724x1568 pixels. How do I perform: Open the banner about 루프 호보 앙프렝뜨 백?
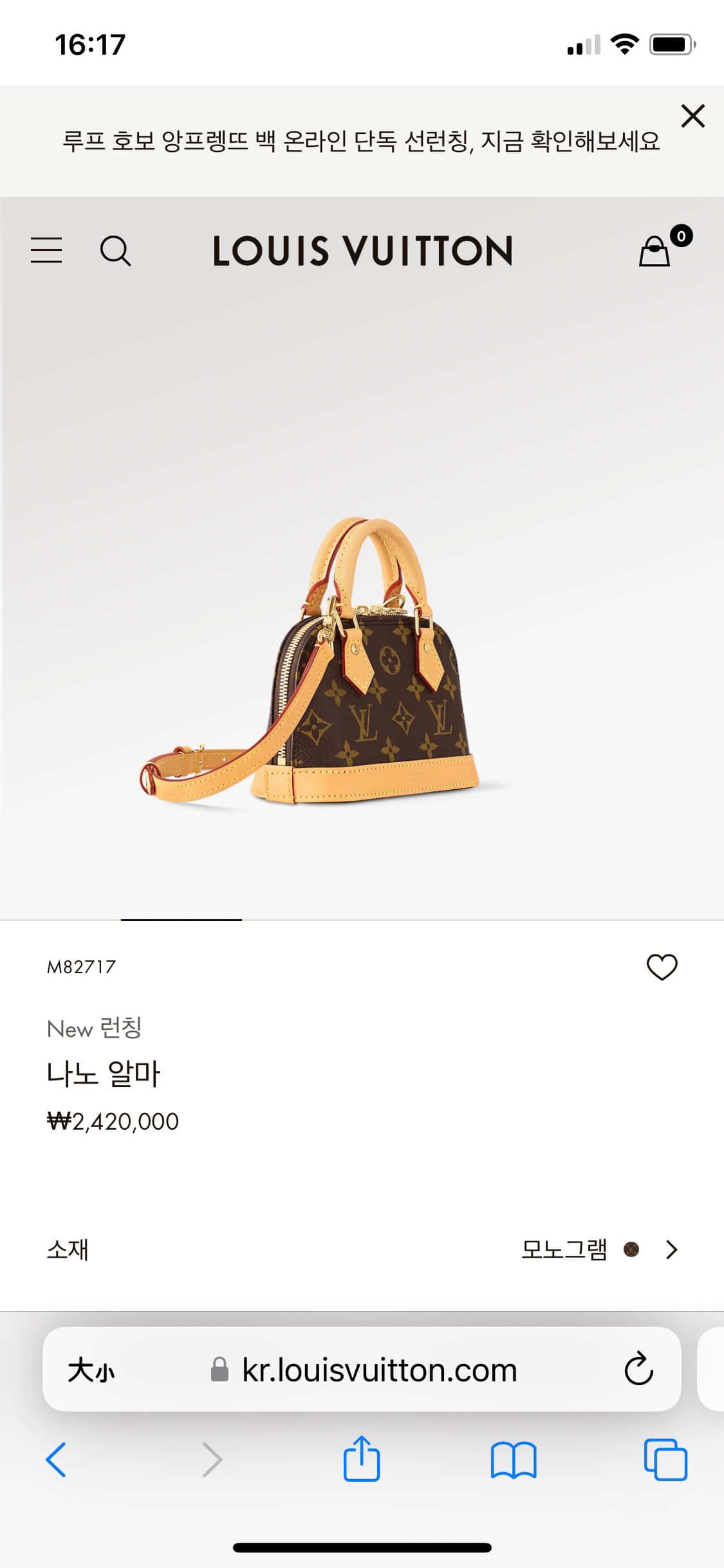360,141
